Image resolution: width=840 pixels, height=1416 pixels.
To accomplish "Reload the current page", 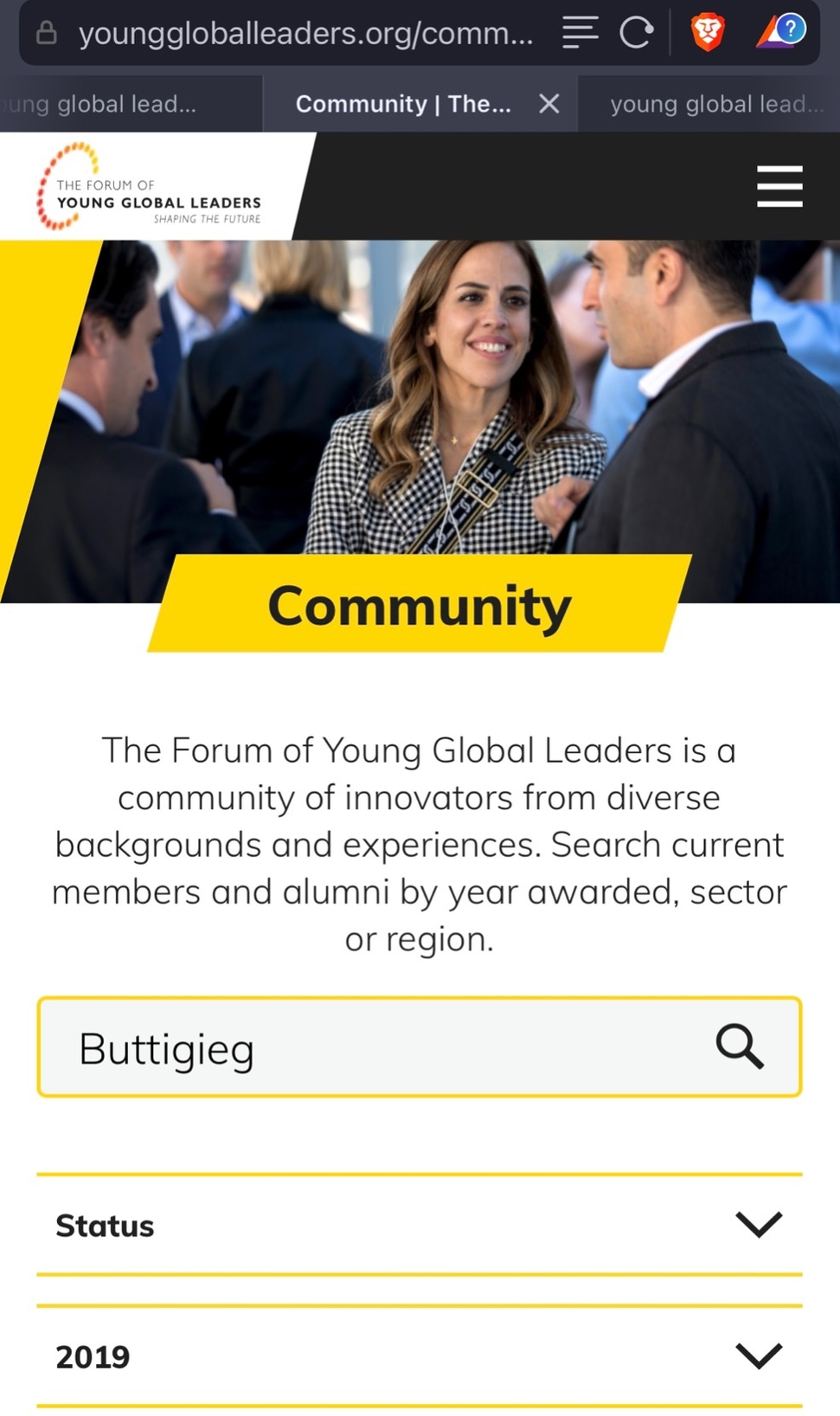I will pos(636,33).
